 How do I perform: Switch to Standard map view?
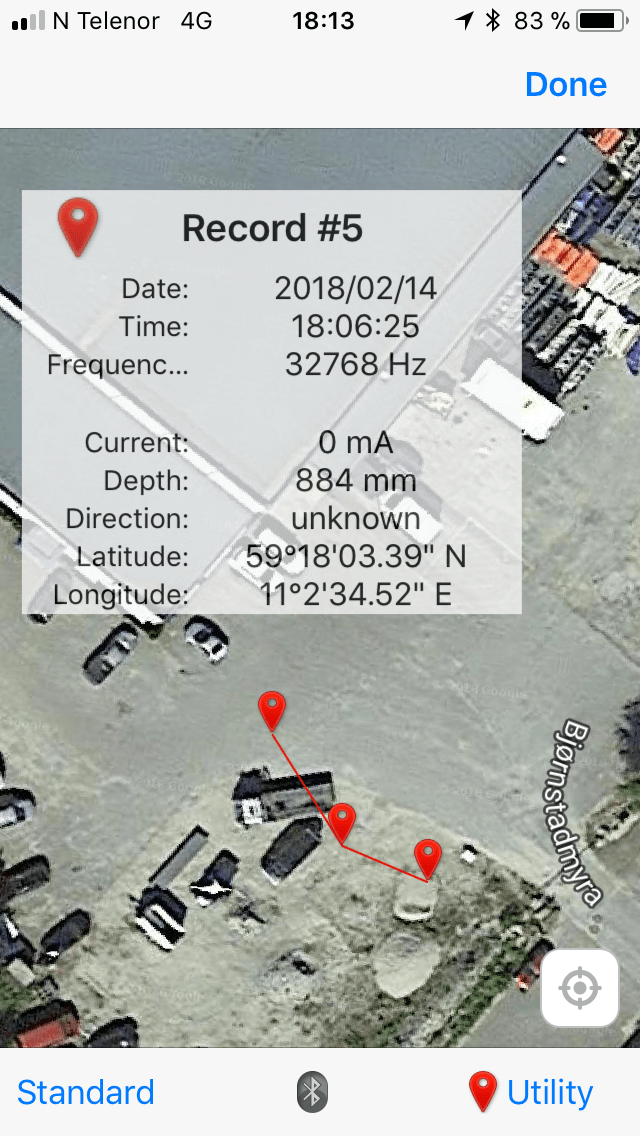coord(86,1092)
